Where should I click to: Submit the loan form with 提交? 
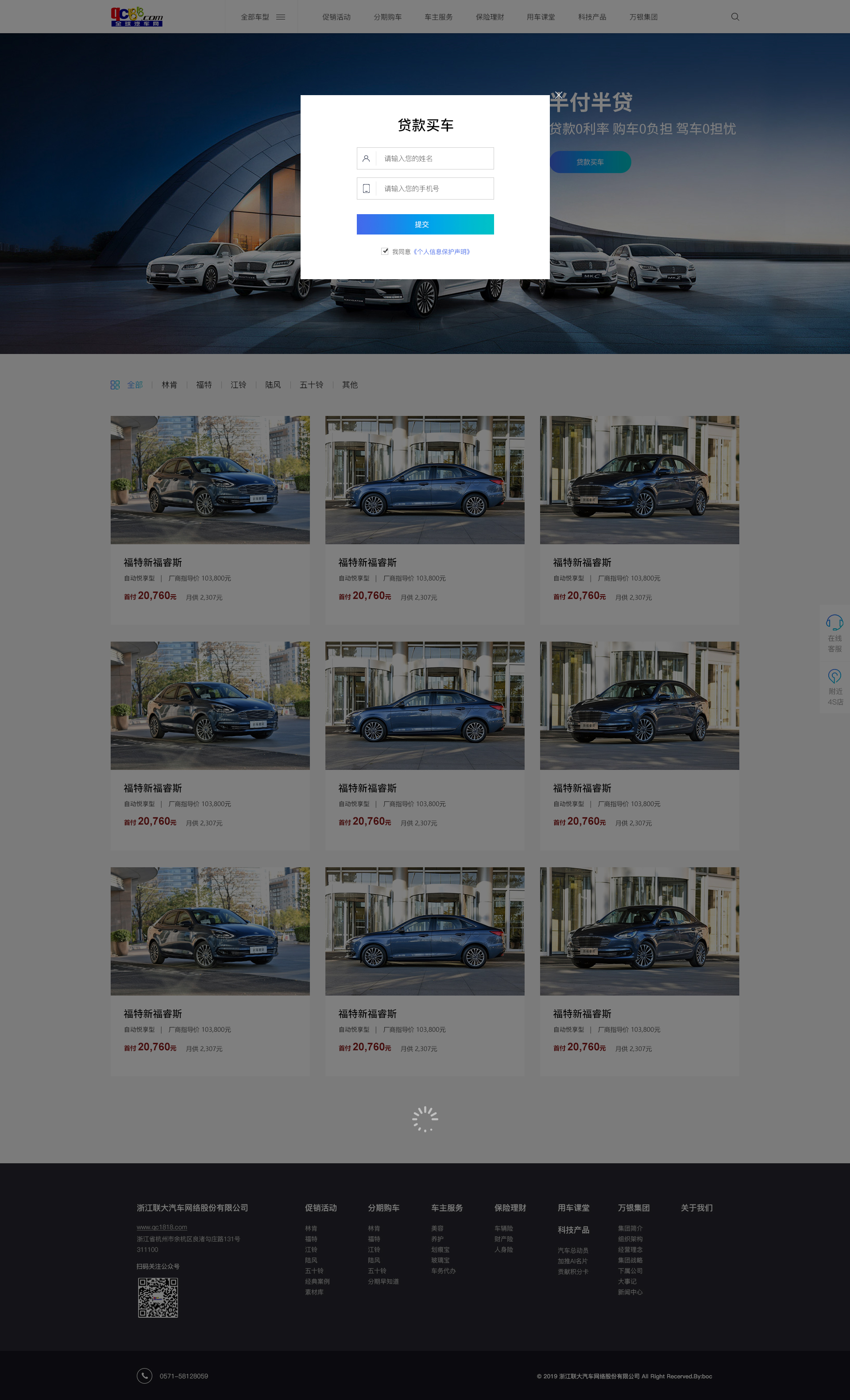425,224
